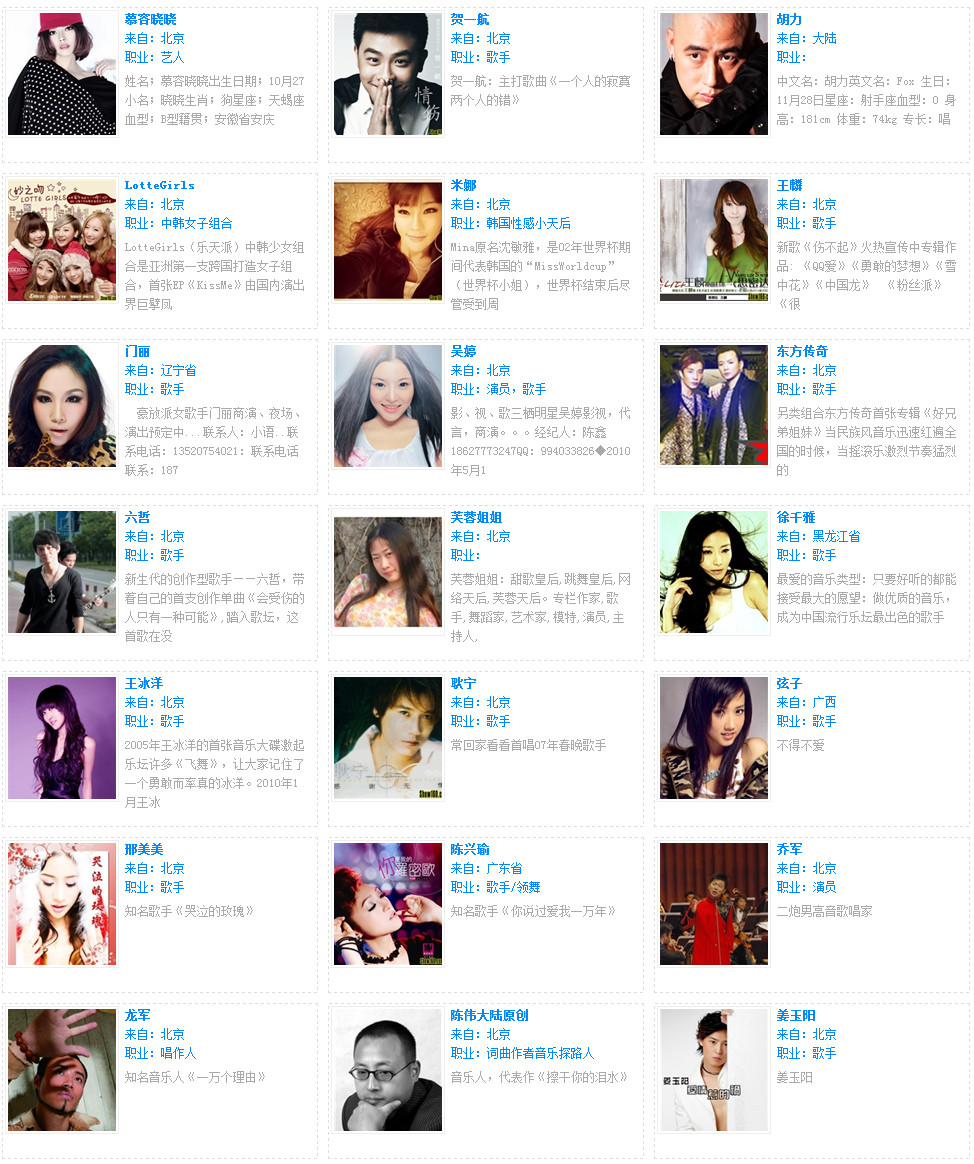The width and height of the screenshot is (974, 1164).
Task: Select the singer 六哲
Action: pos(137,517)
